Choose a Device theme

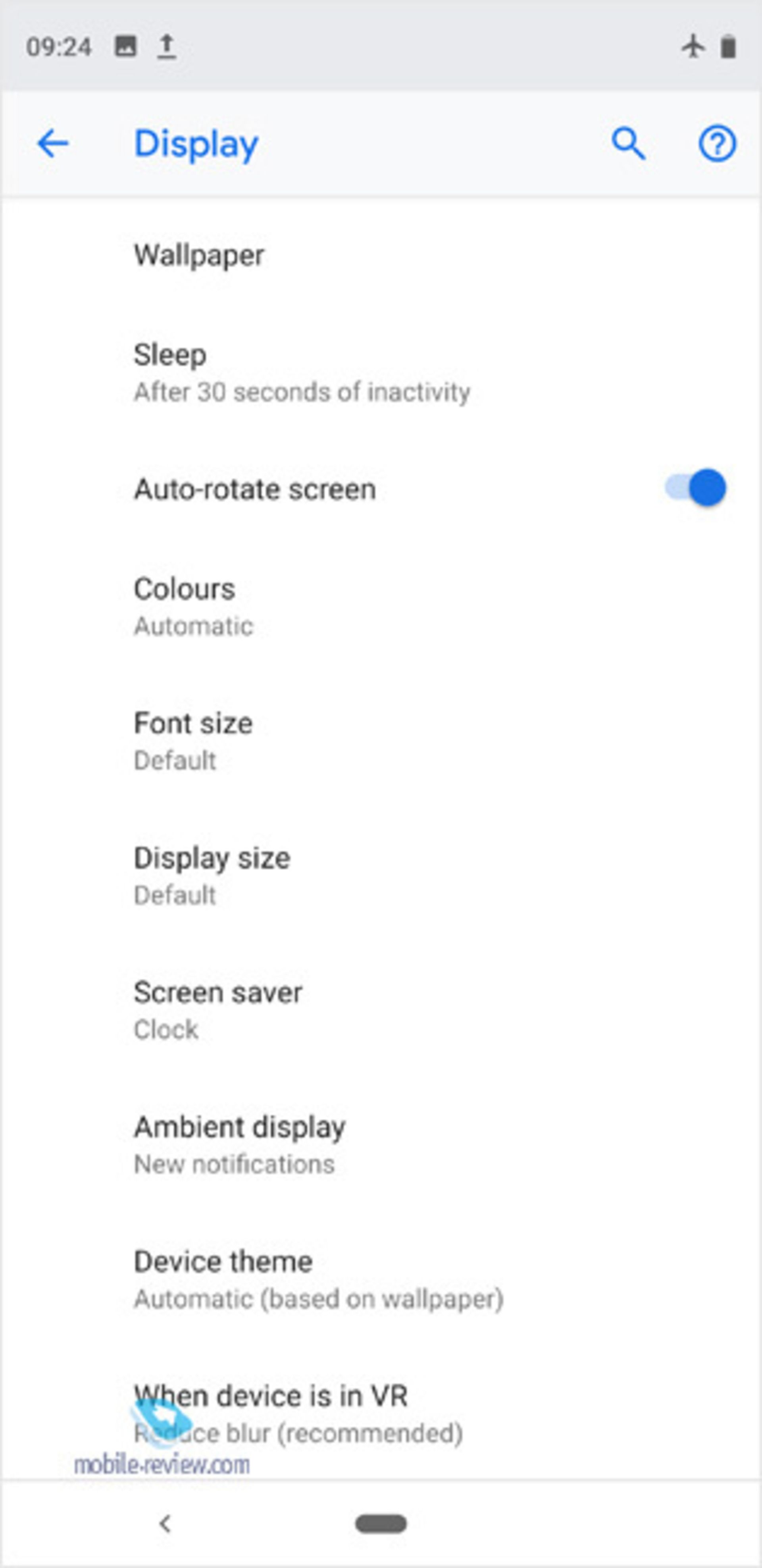318,1279
